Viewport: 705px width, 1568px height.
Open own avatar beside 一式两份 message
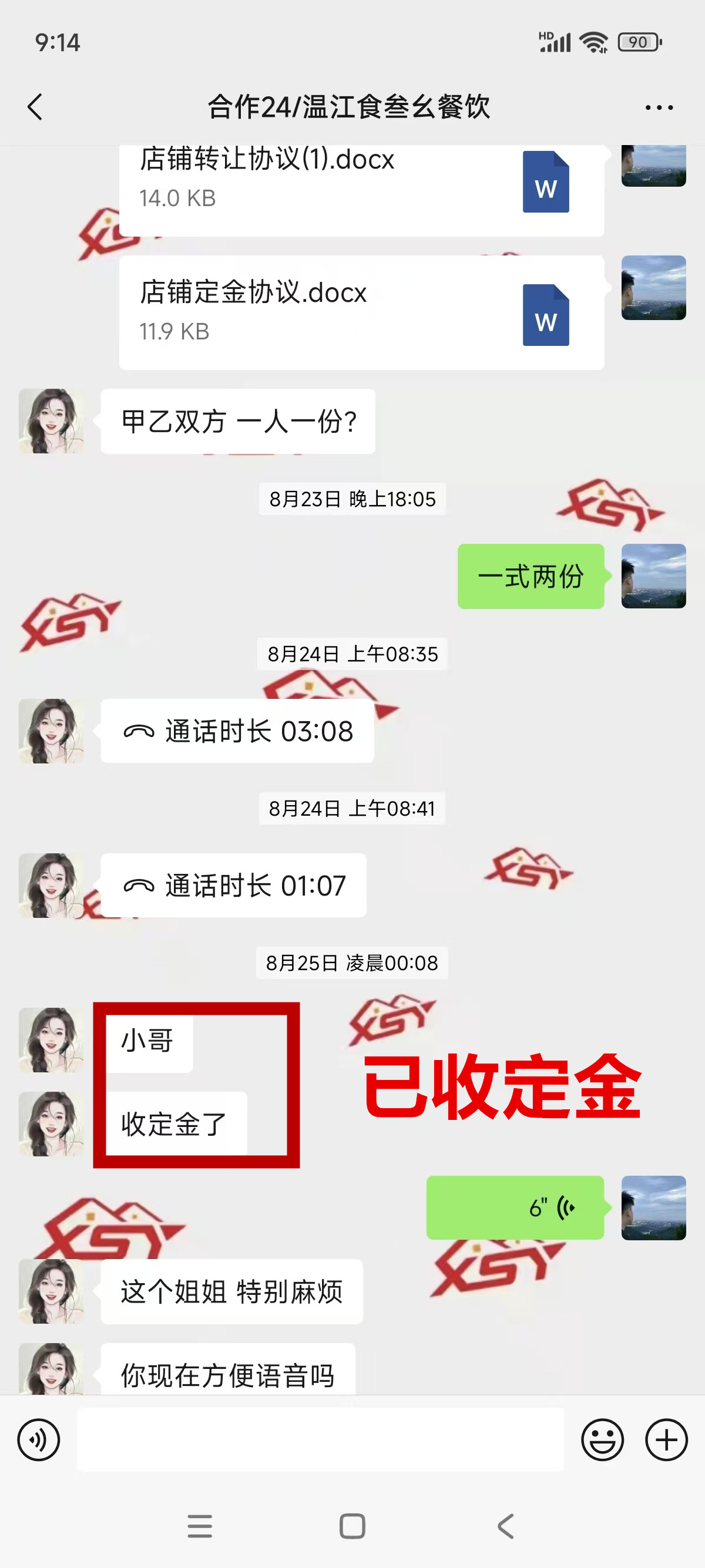pos(653,576)
